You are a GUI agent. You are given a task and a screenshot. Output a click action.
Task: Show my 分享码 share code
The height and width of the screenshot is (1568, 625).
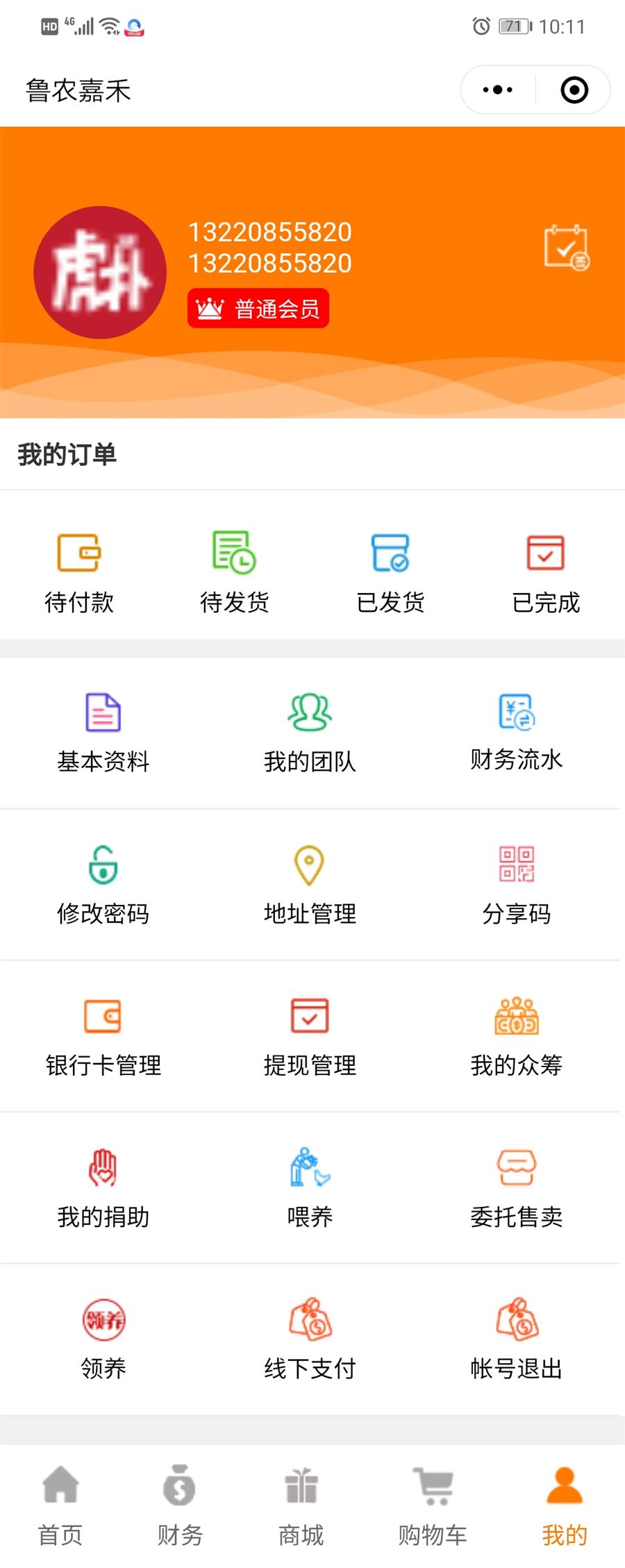[x=516, y=885]
